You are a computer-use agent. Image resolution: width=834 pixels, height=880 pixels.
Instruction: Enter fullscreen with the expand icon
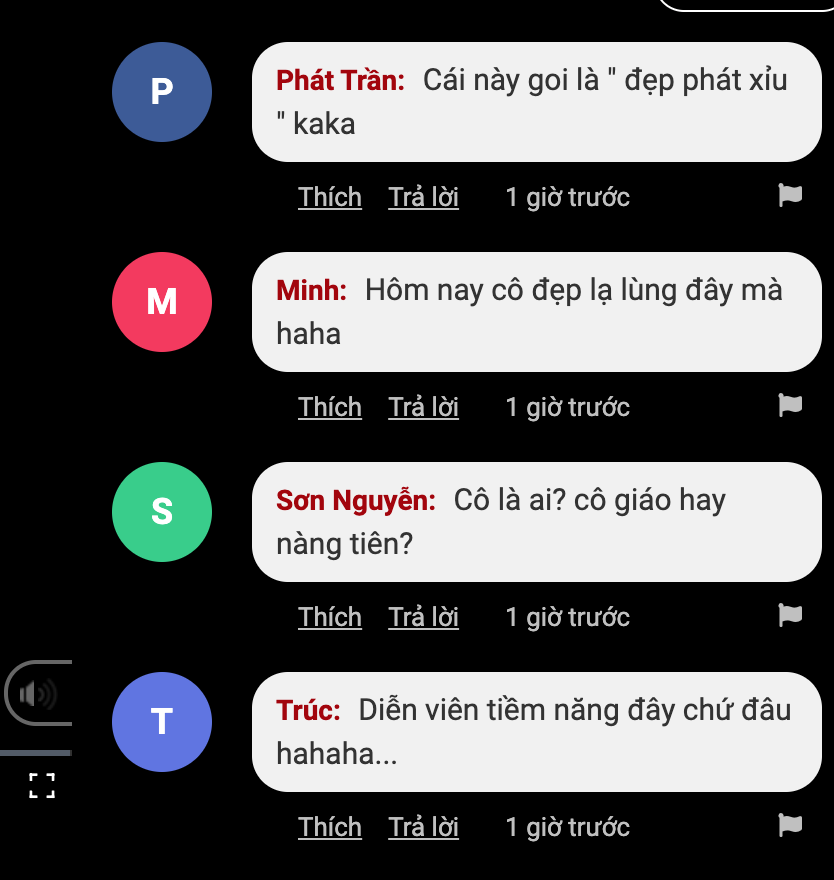tap(40, 786)
